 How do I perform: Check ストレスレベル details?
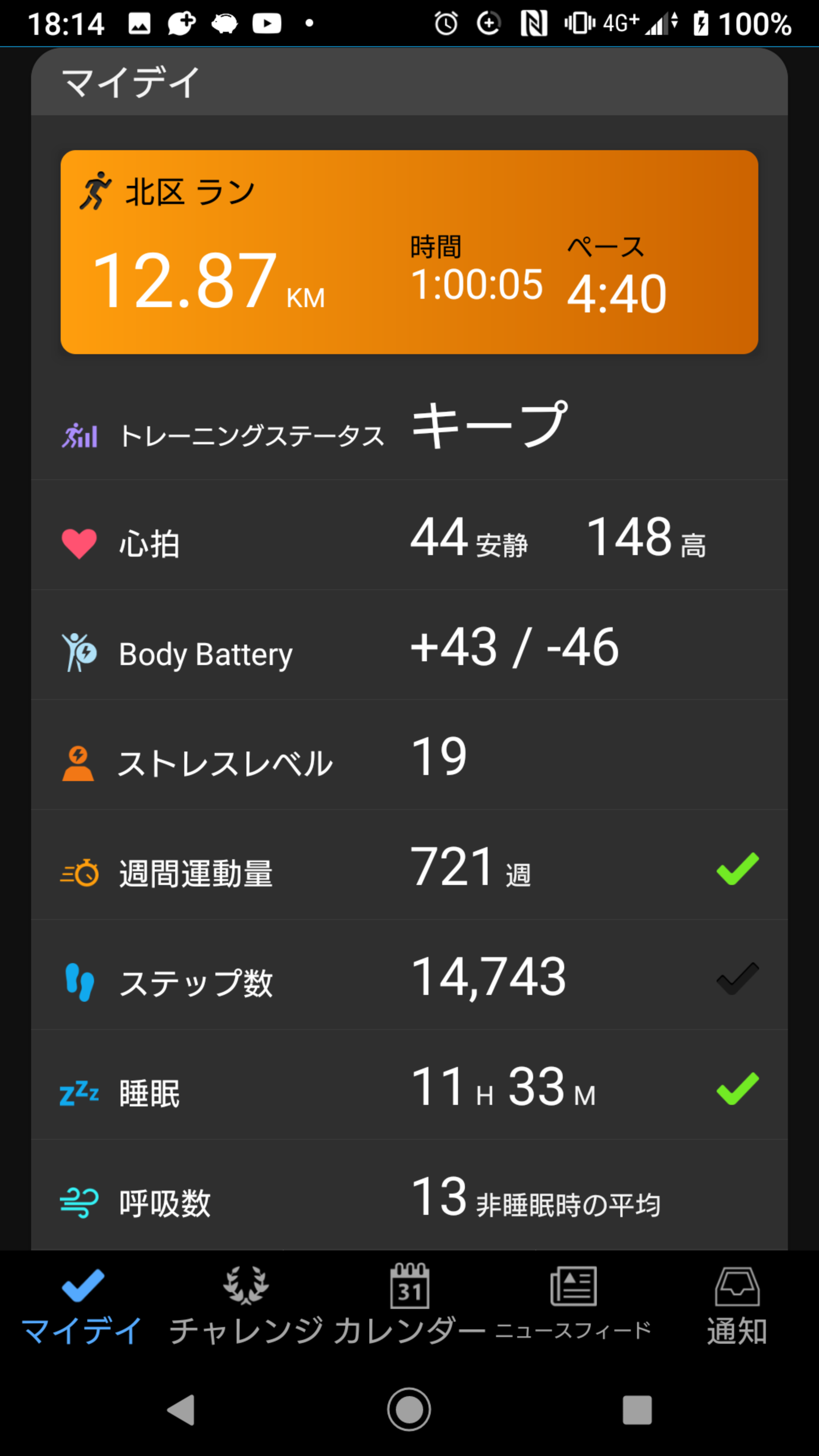[409, 761]
